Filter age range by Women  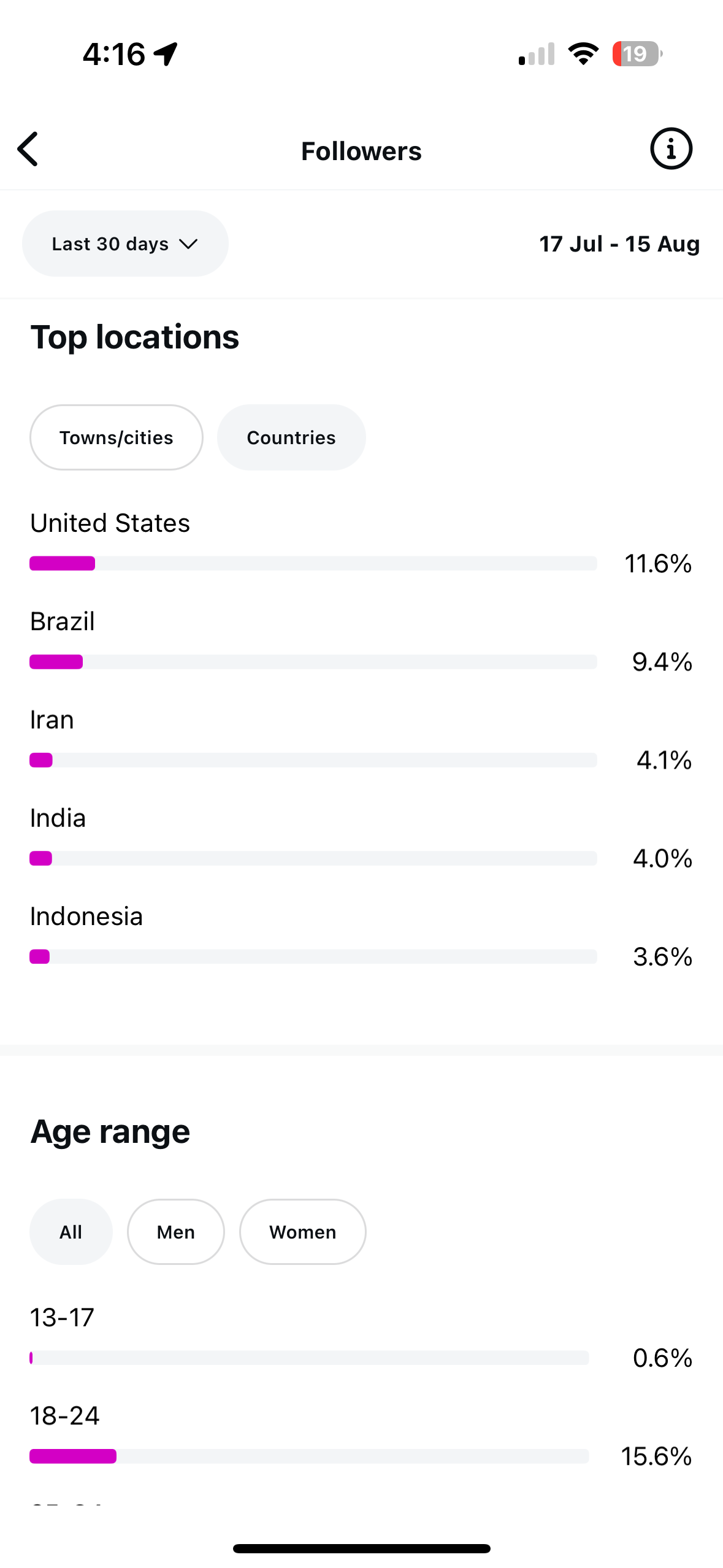tap(303, 1232)
